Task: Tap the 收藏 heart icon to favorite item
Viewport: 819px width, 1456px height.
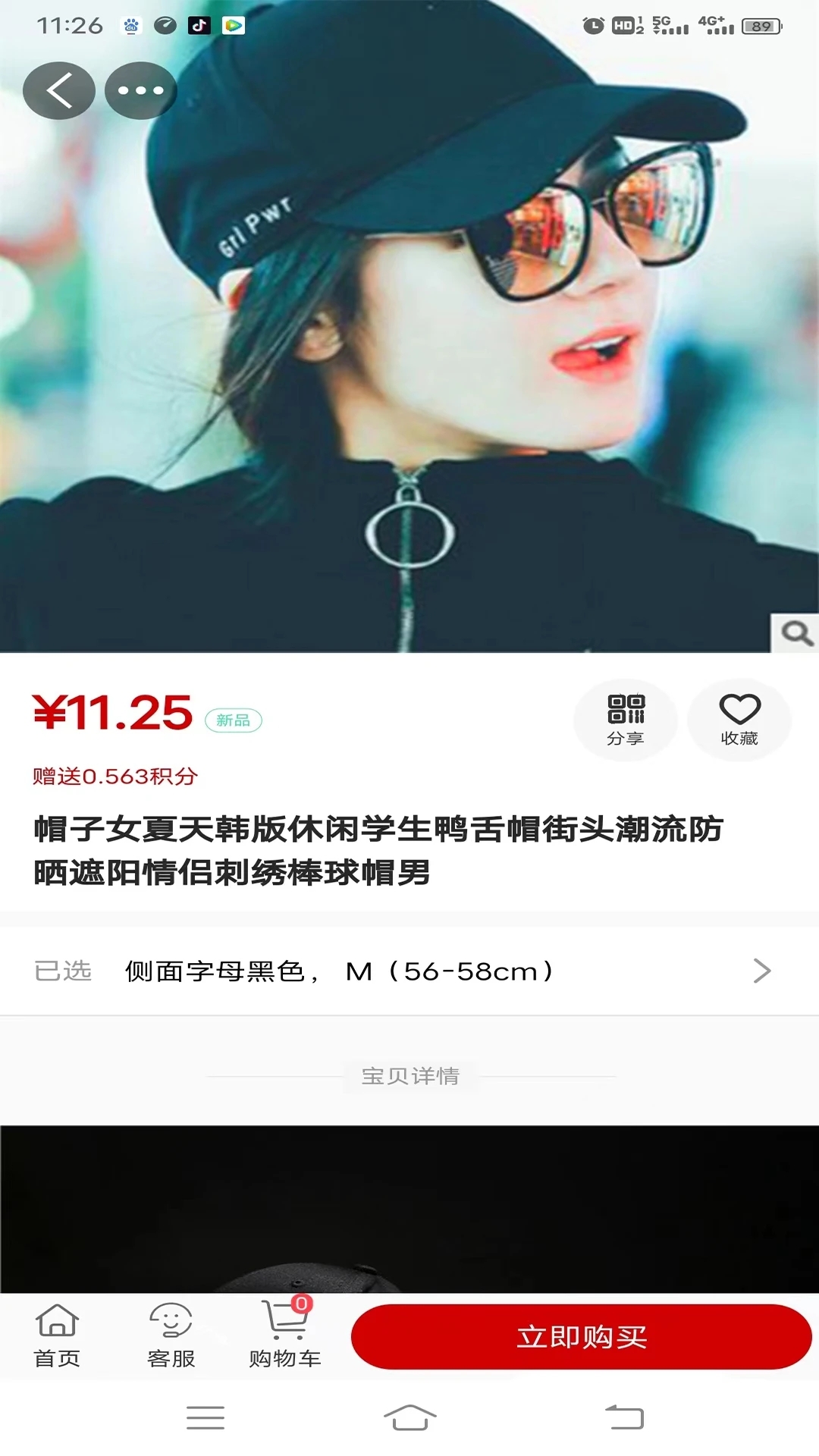Action: pos(738,719)
